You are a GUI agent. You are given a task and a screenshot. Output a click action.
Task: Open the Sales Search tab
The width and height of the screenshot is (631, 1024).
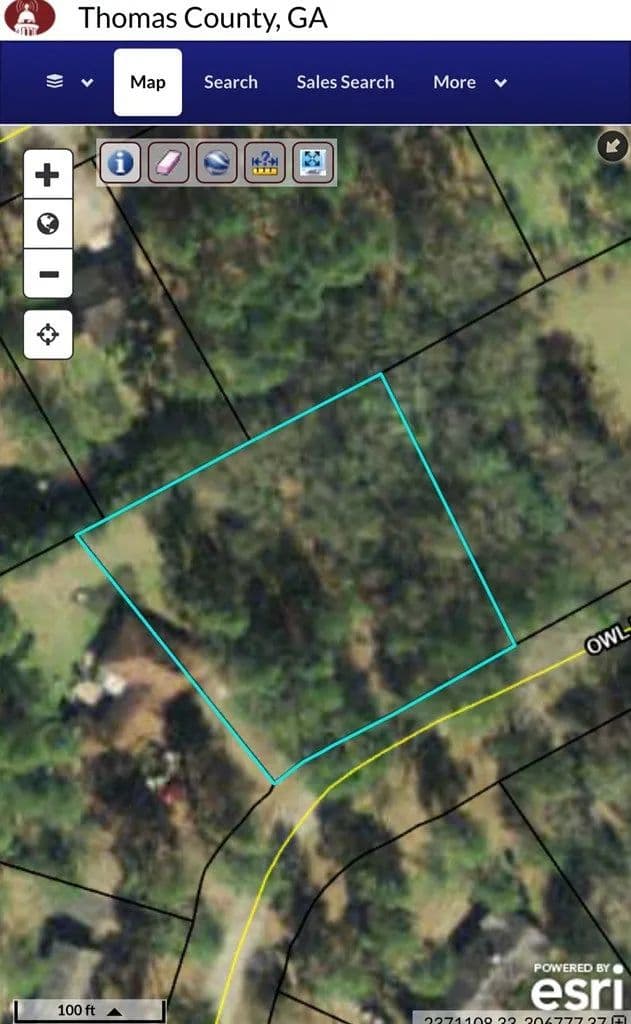point(345,82)
